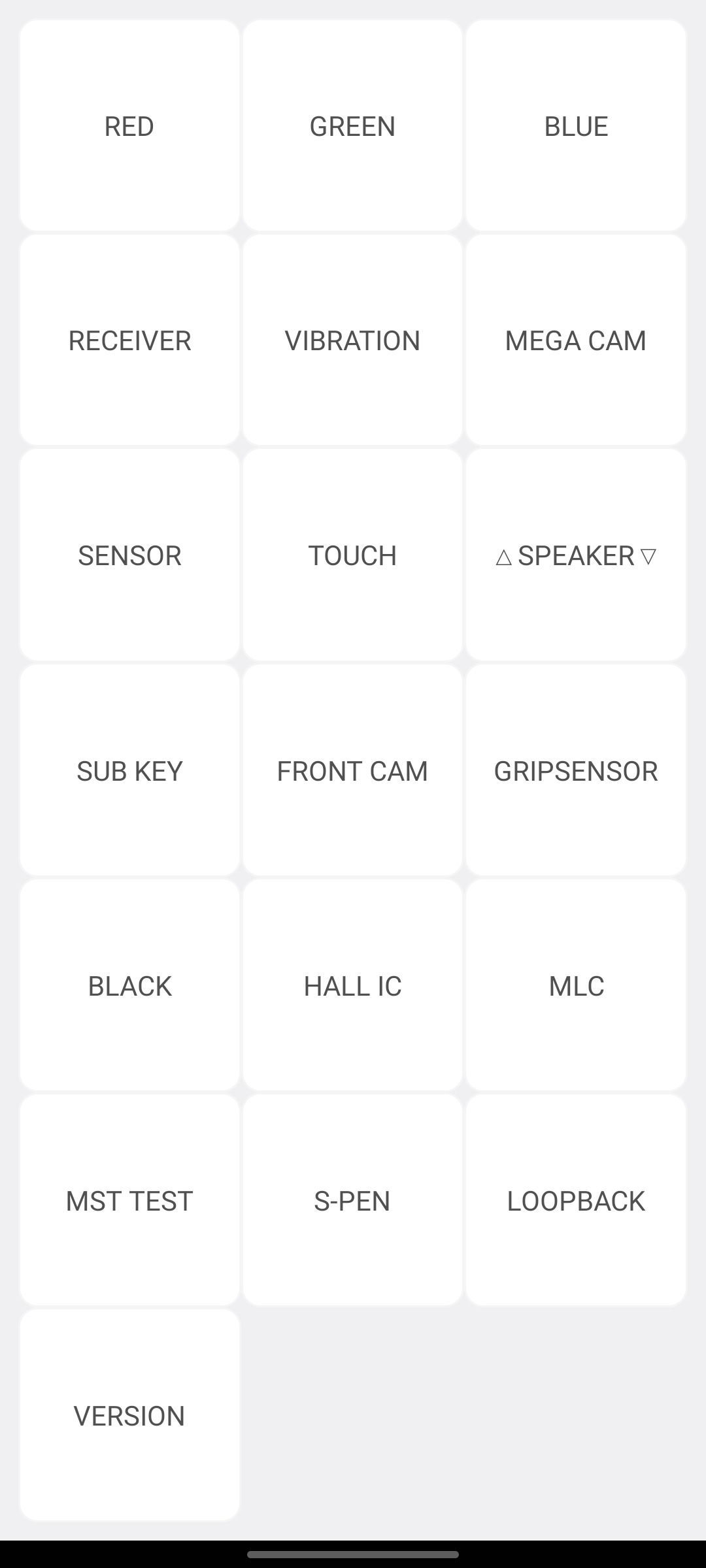Start the SENSOR diagnostic
Screen dimensions: 706x1568
tap(129, 555)
